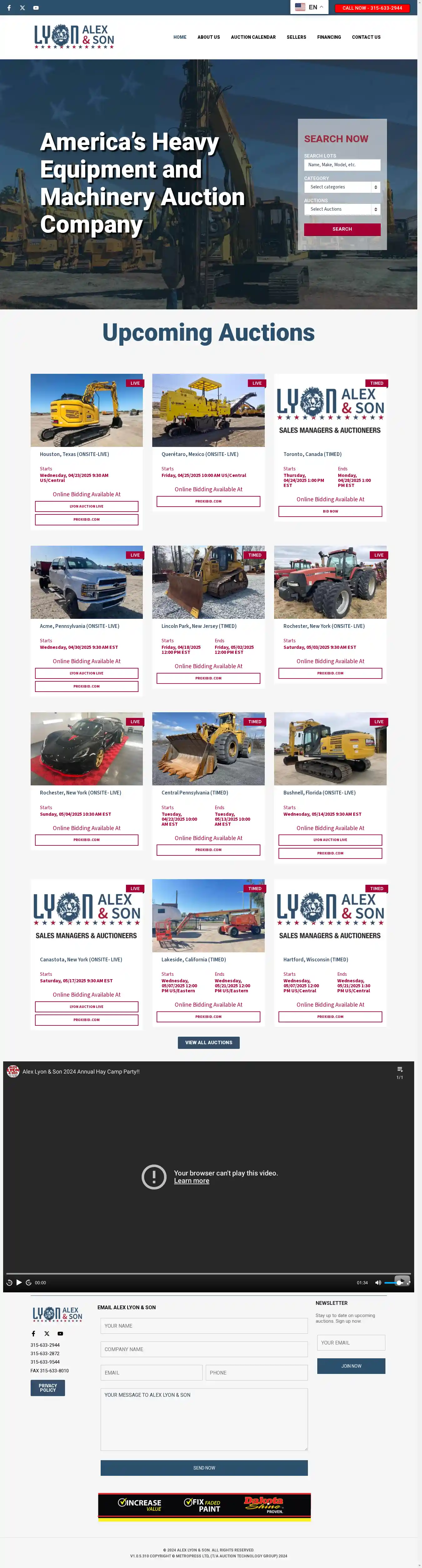Follow the Learn more video link

[191, 1180]
